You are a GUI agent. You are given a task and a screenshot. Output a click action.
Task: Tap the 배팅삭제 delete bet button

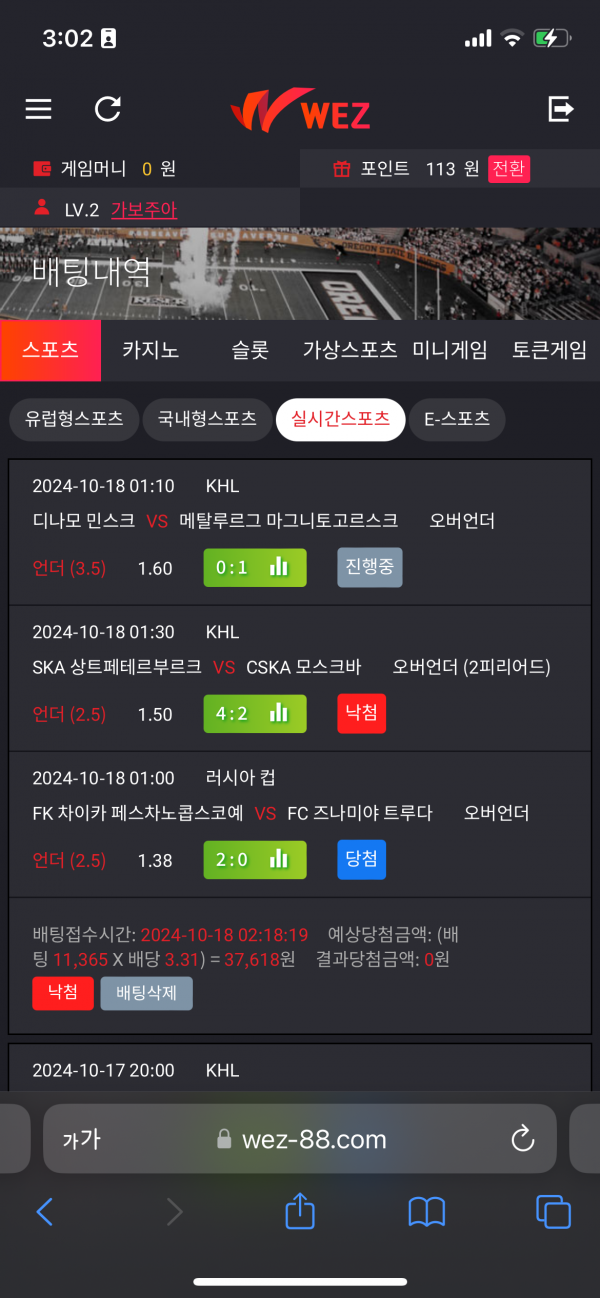[x=146, y=994]
